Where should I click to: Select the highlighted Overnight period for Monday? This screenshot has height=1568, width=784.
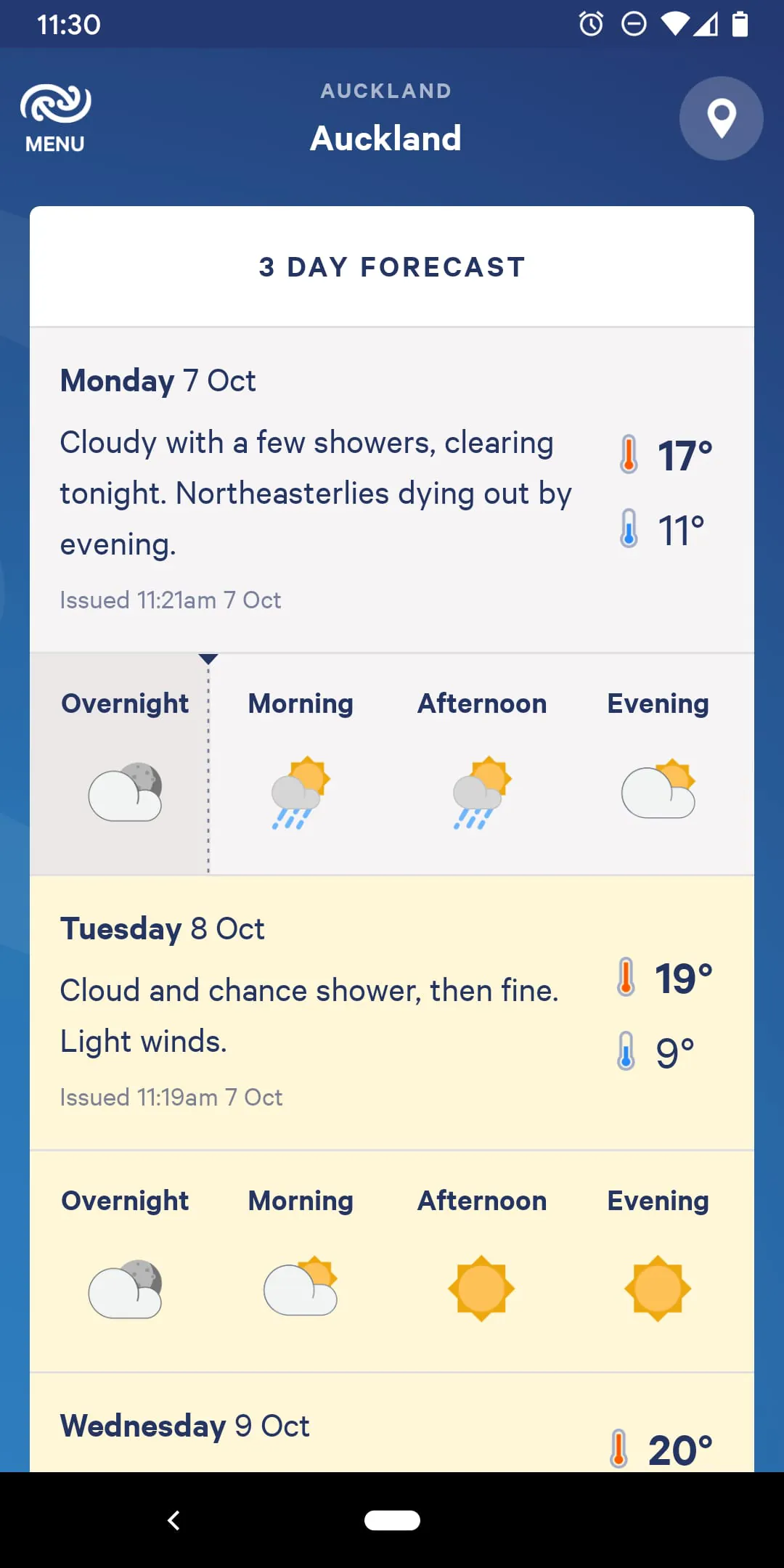125,703
